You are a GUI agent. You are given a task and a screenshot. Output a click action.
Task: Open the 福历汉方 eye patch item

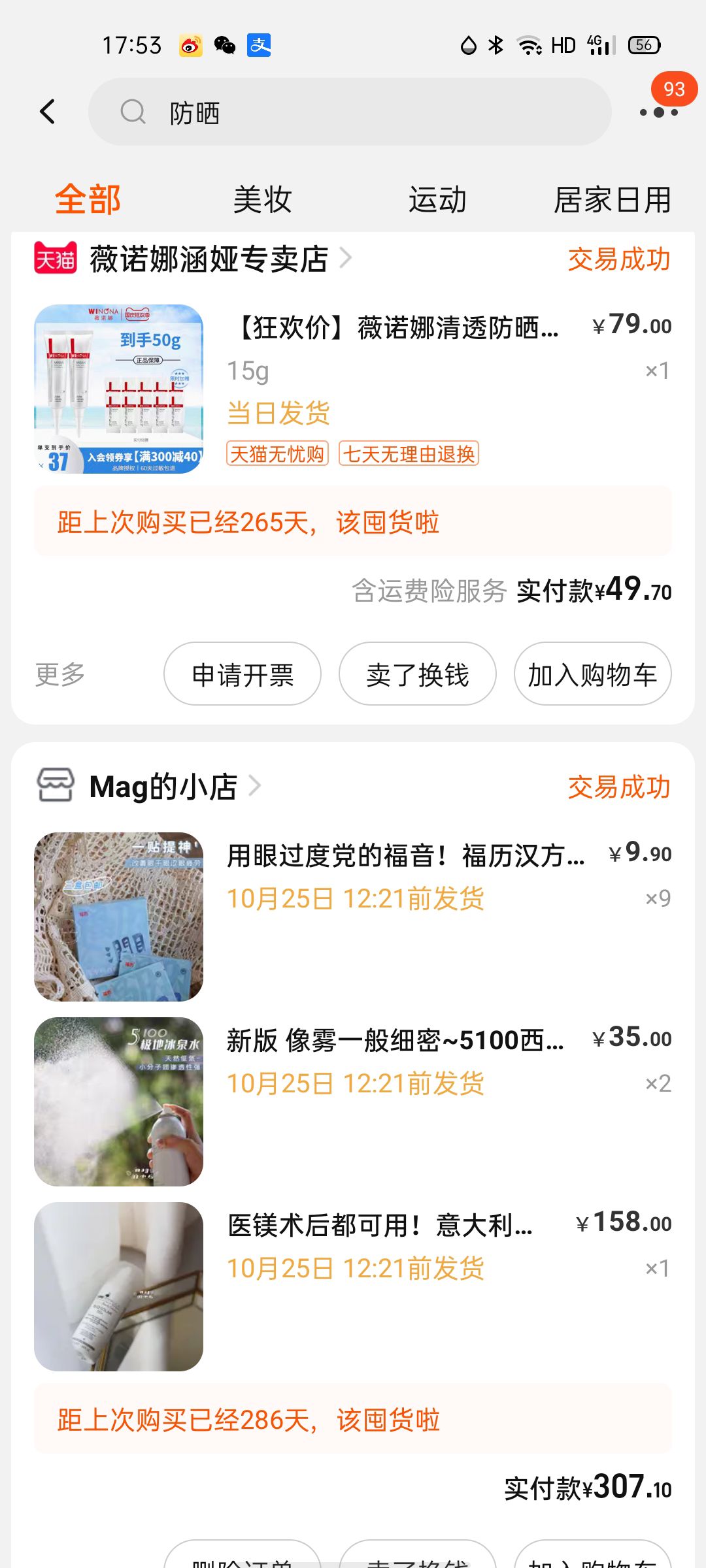coord(405,856)
